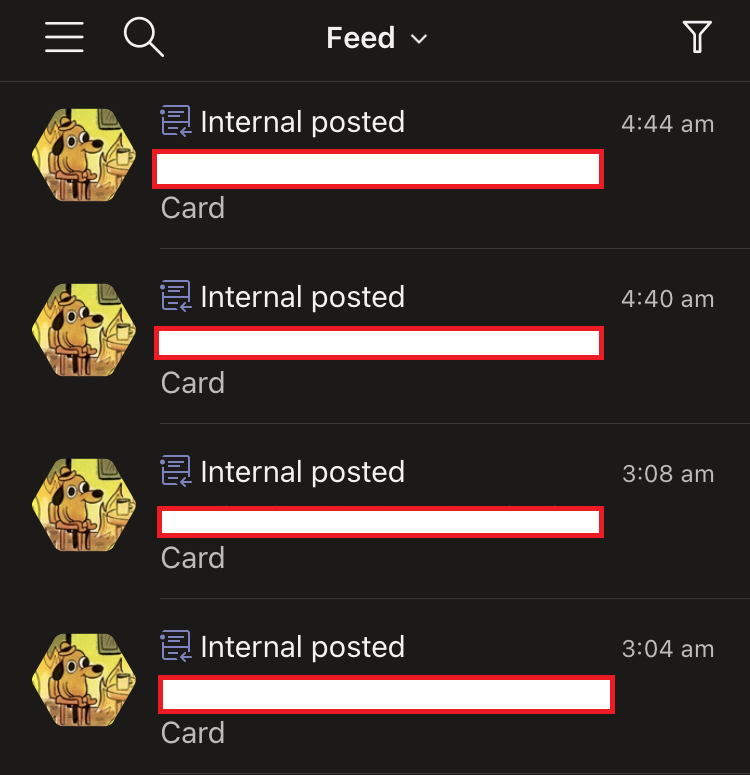Tap the search magnifier icon

(143, 37)
